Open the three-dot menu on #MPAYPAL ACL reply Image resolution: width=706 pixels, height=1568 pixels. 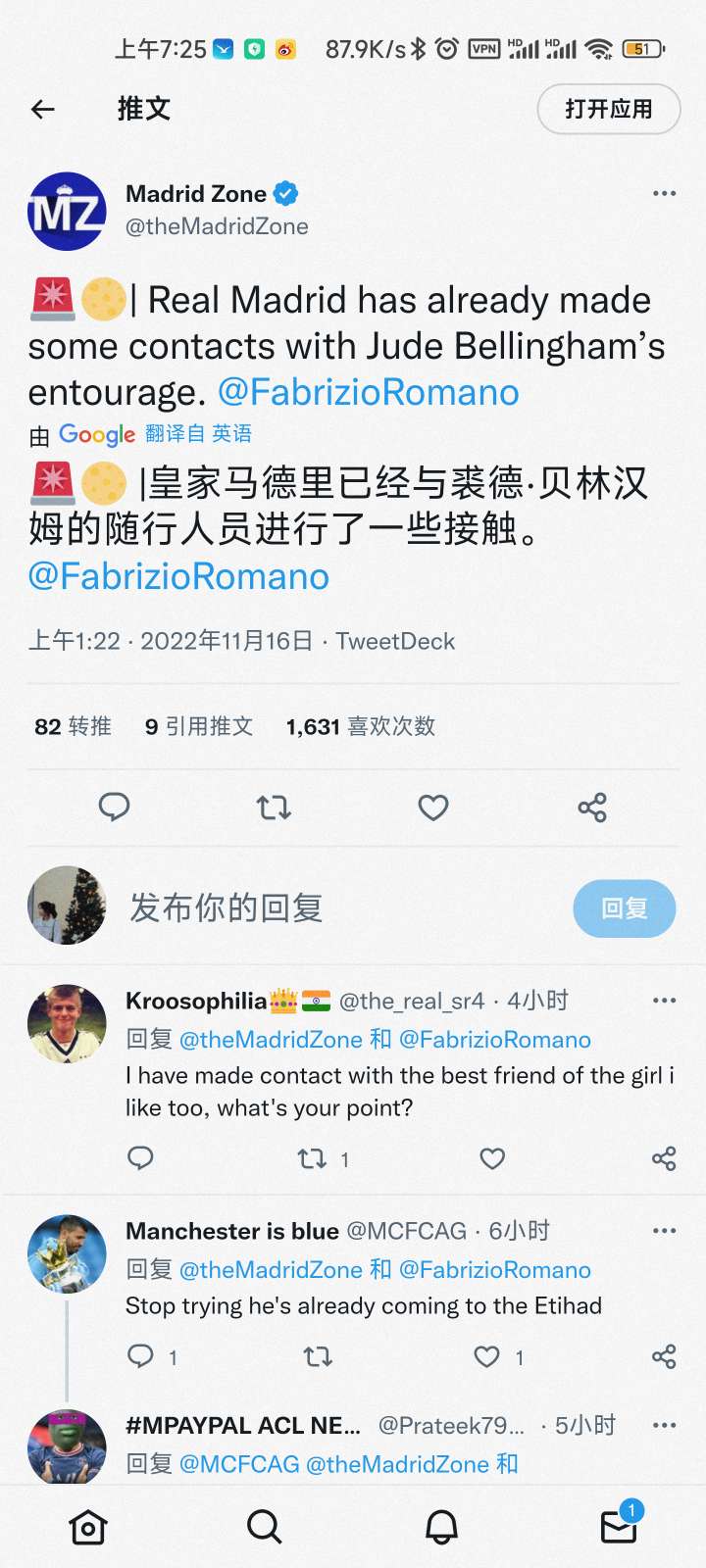(664, 1424)
